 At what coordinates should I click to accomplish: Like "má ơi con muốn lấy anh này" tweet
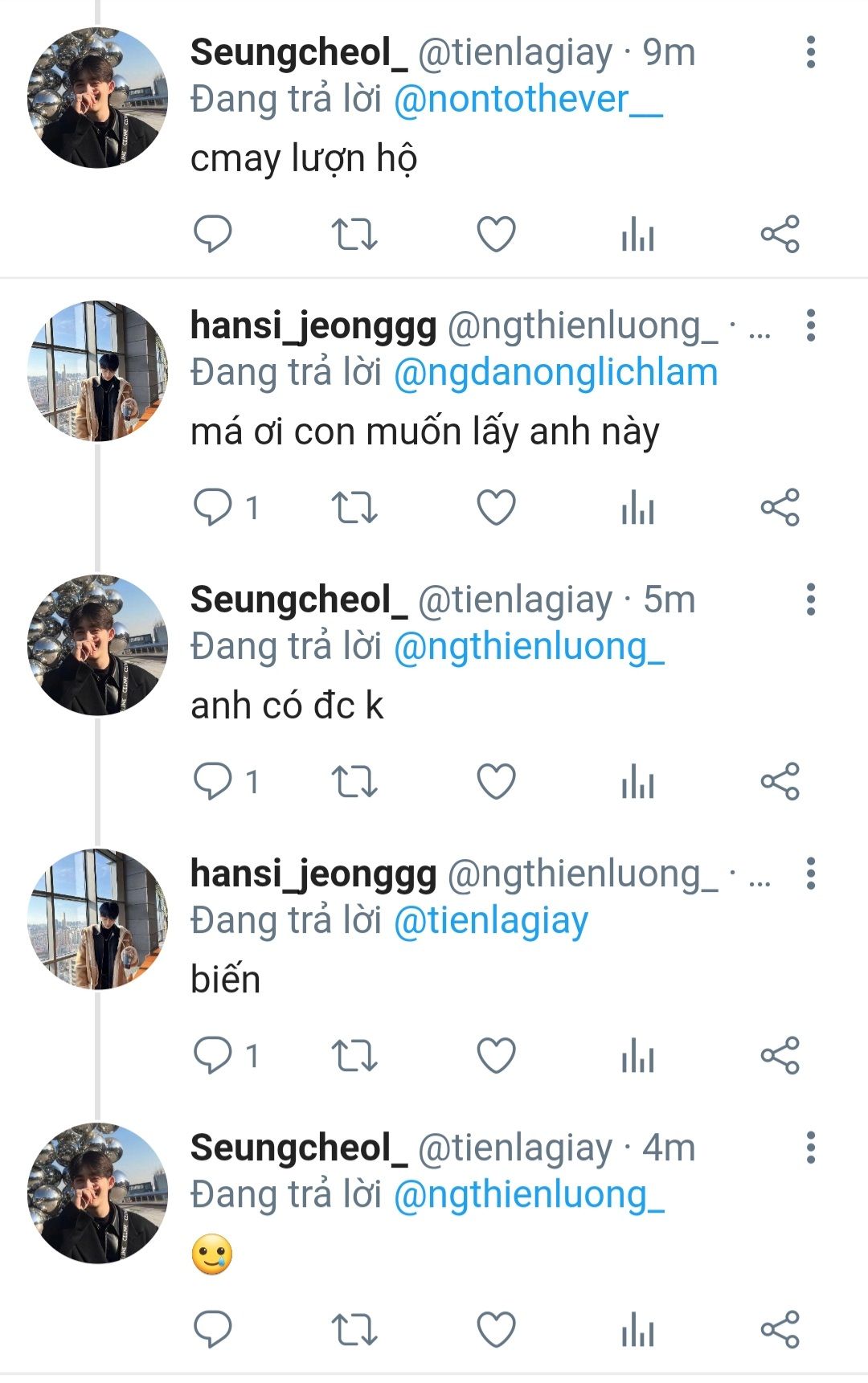pos(496,508)
